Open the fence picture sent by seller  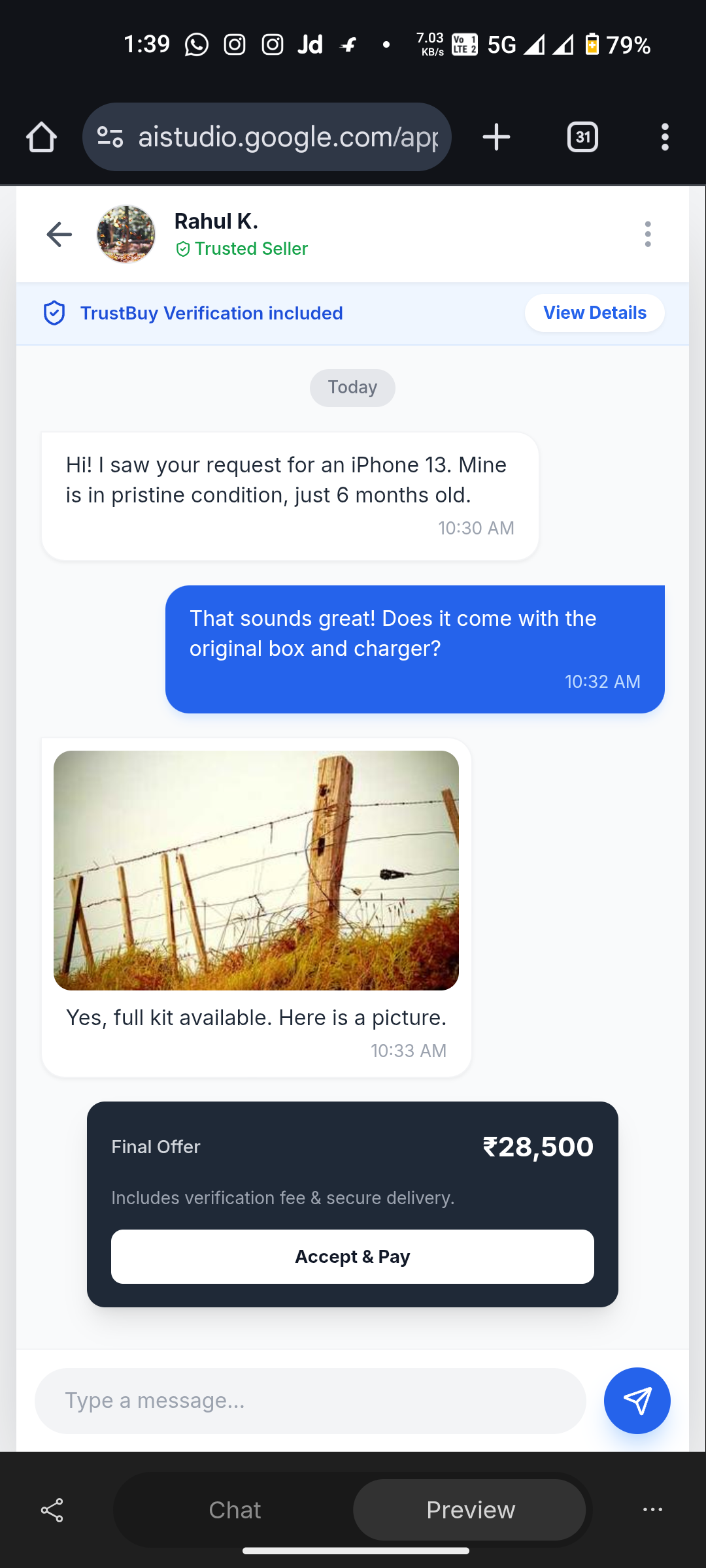pyautogui.click(x=256, y=870)
